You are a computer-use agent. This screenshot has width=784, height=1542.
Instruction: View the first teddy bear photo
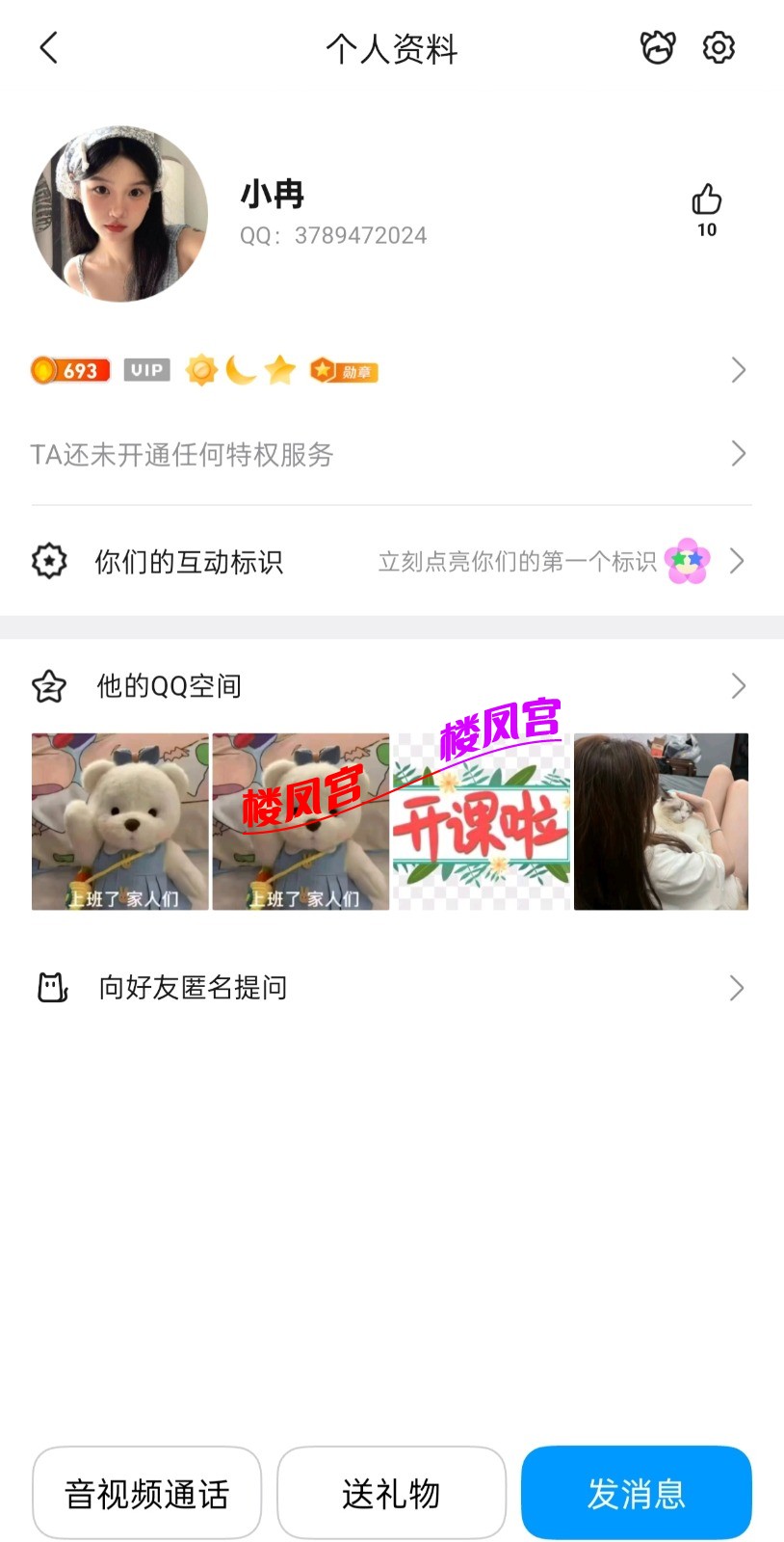[x=119, y=821]
